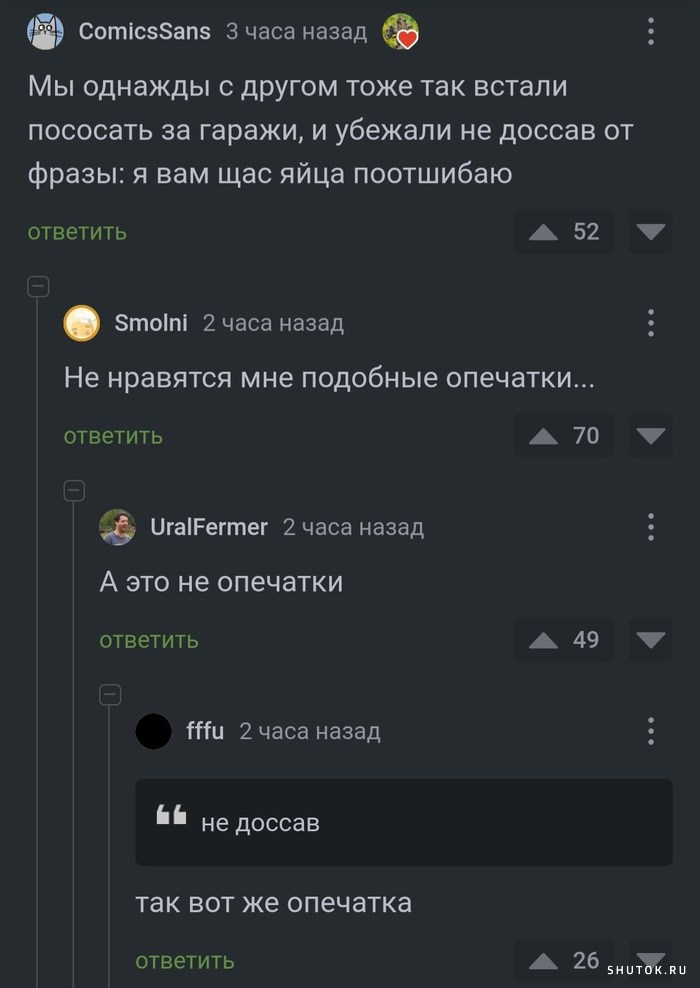The width and height of the screenshot is (700, 988).
Task: Downvote Smolni's comment
Action: pos(651,436)
